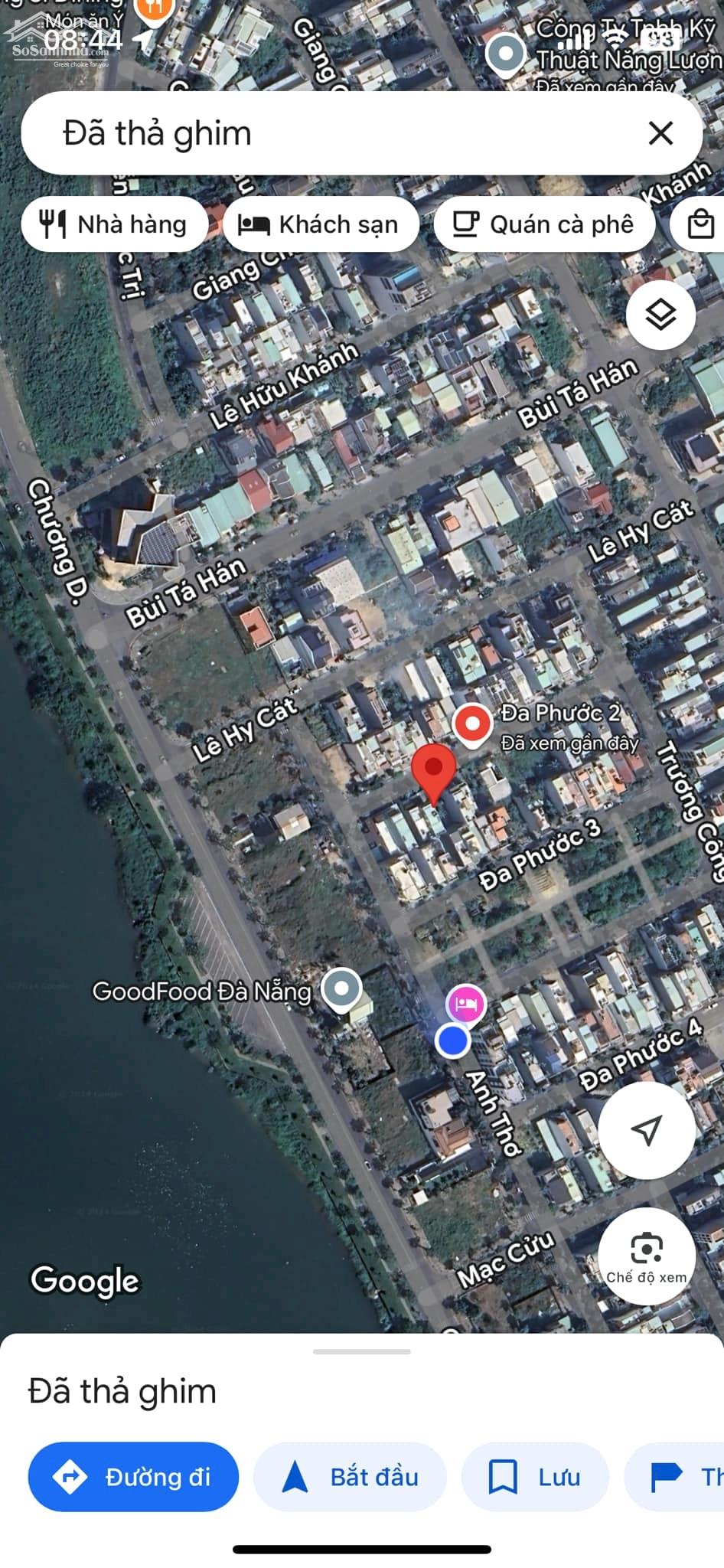Tap the red dropped pin
Viewport: 724px width, 1568px height.
tap(434, 773)
